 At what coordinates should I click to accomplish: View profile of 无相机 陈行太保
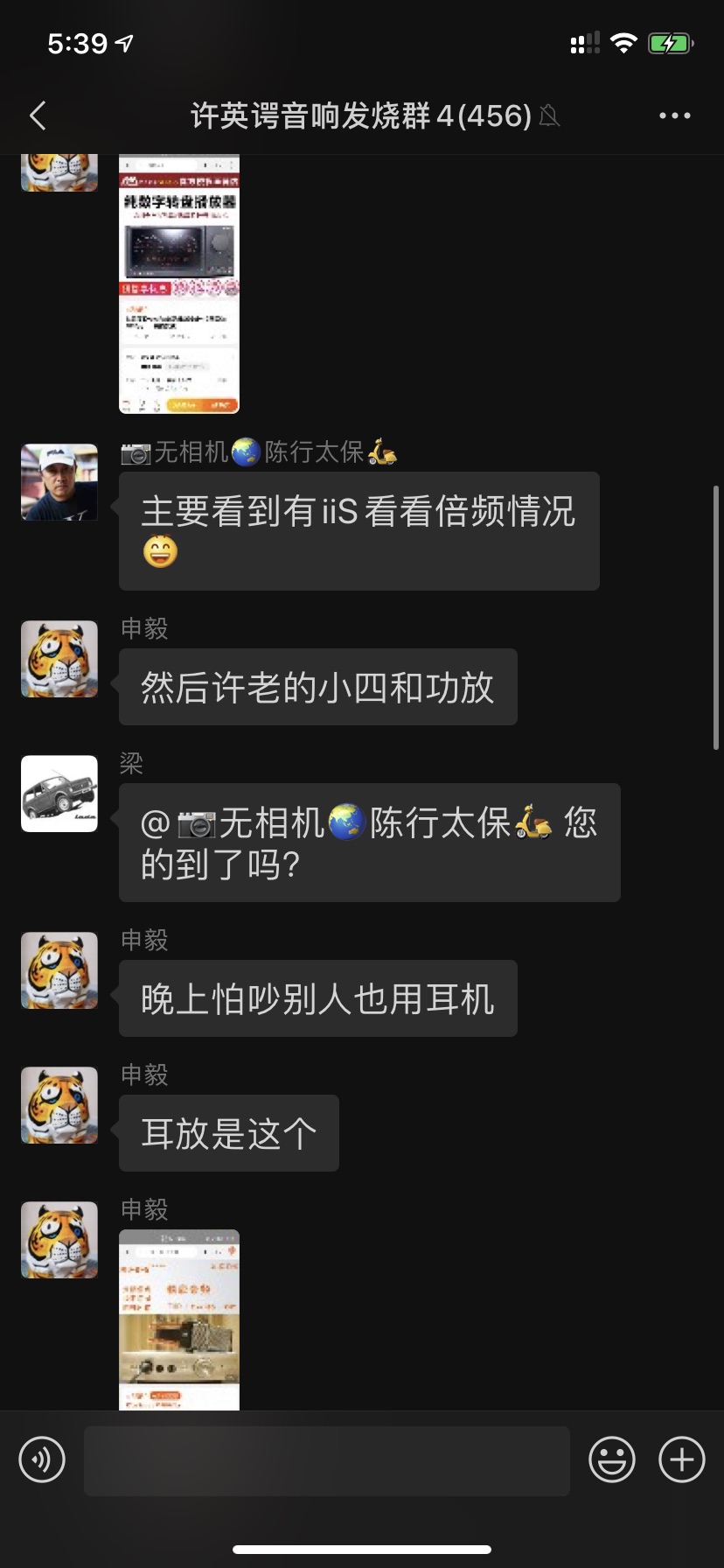pyautogui.click(x=59, y=482)
